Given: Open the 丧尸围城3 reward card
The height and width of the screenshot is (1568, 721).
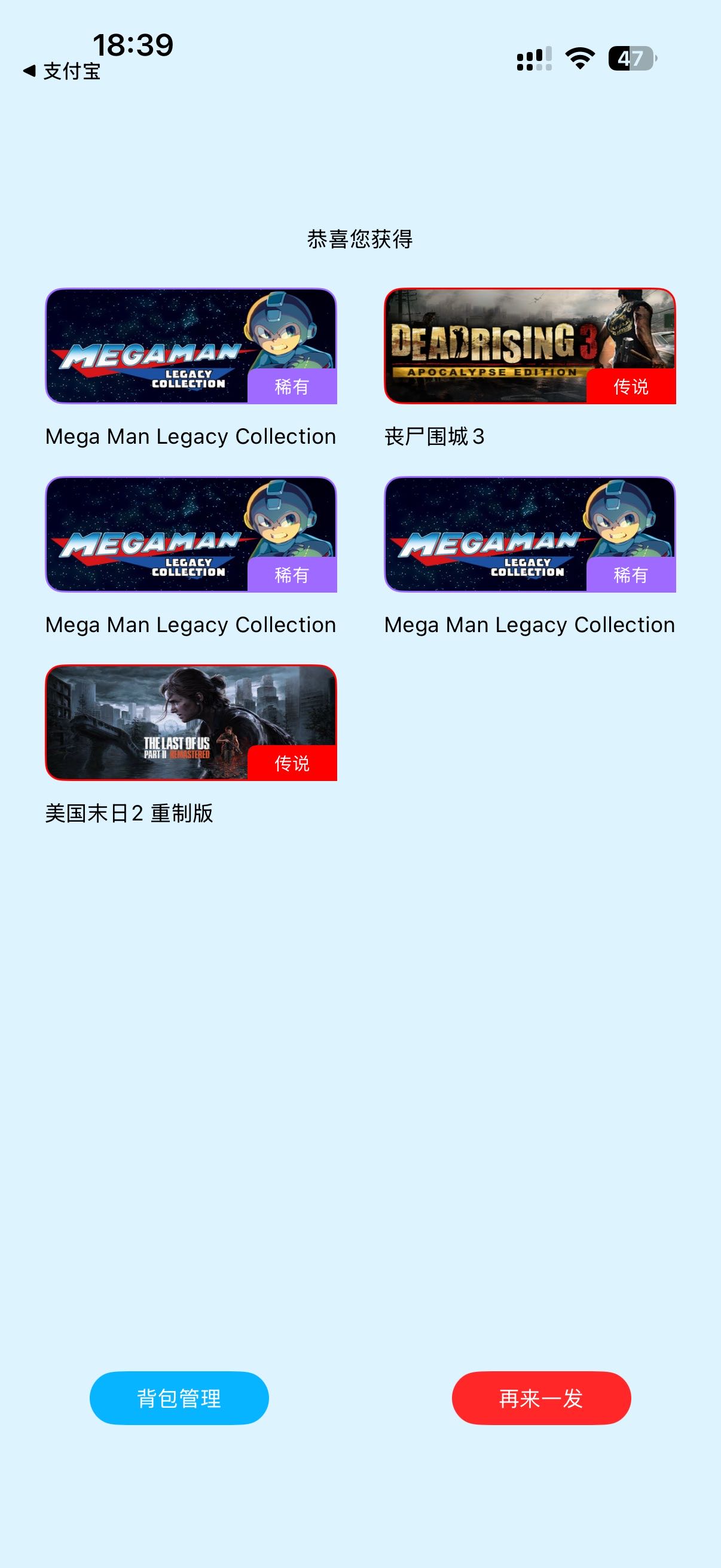Looking at the screenshot, I should (x=529, y=346).
